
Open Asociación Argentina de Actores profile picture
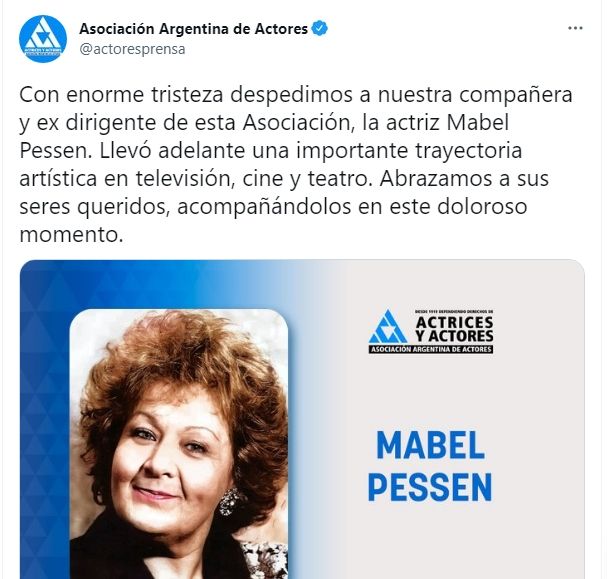click(x=42, y=39)
